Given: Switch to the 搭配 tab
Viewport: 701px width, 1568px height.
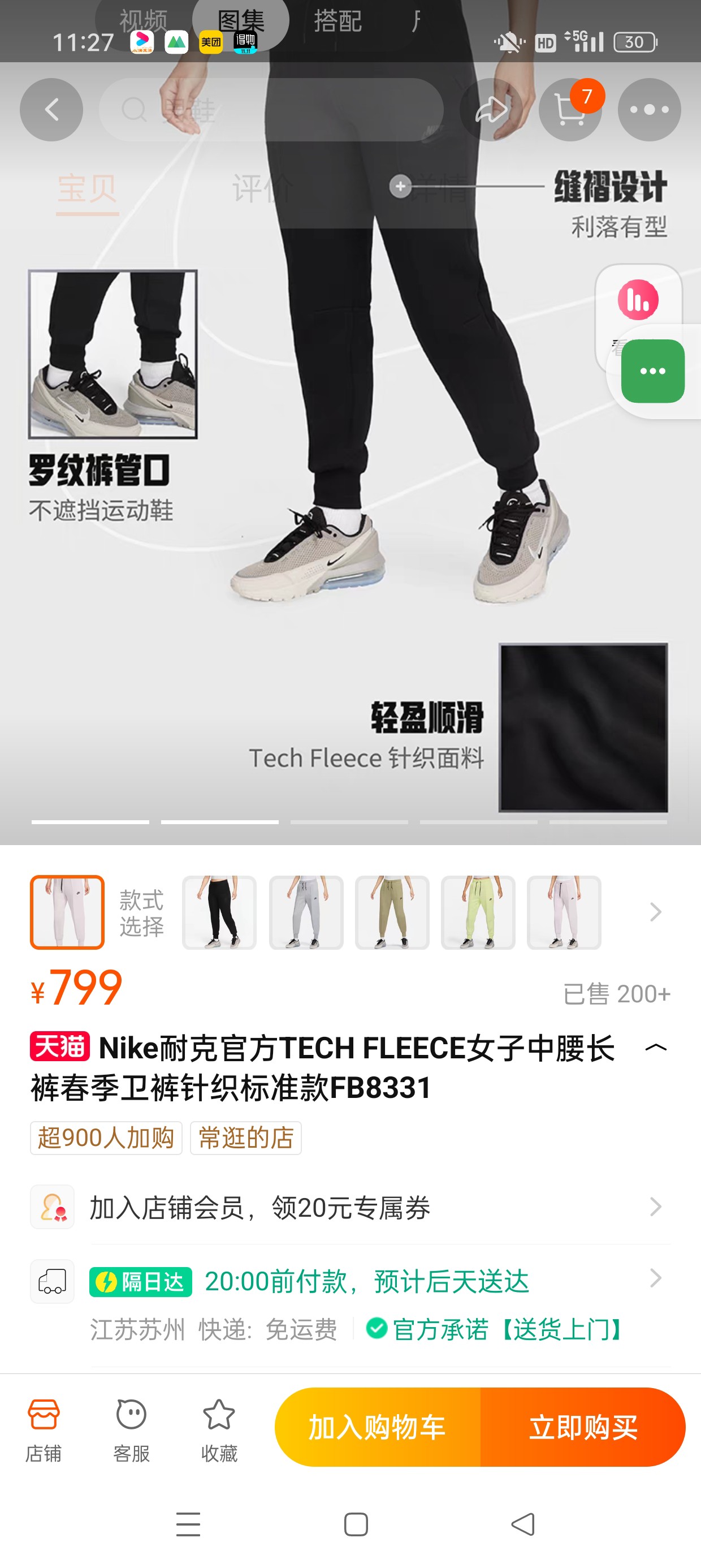Looking at the screenshot, I should coord(337,21).
